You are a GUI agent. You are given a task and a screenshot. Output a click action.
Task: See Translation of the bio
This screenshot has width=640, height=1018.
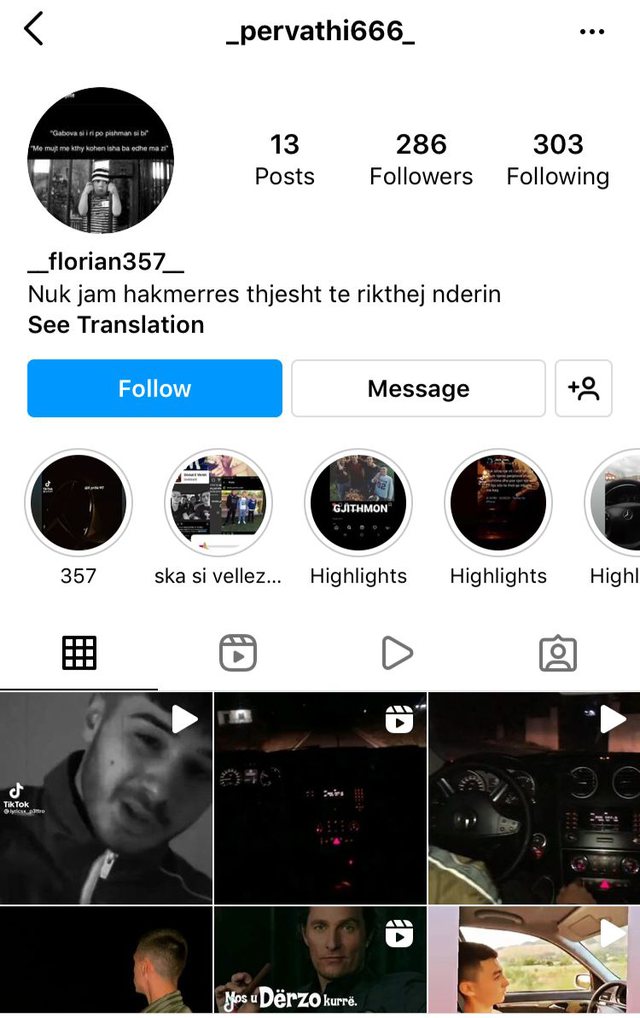tap(116, 325)
